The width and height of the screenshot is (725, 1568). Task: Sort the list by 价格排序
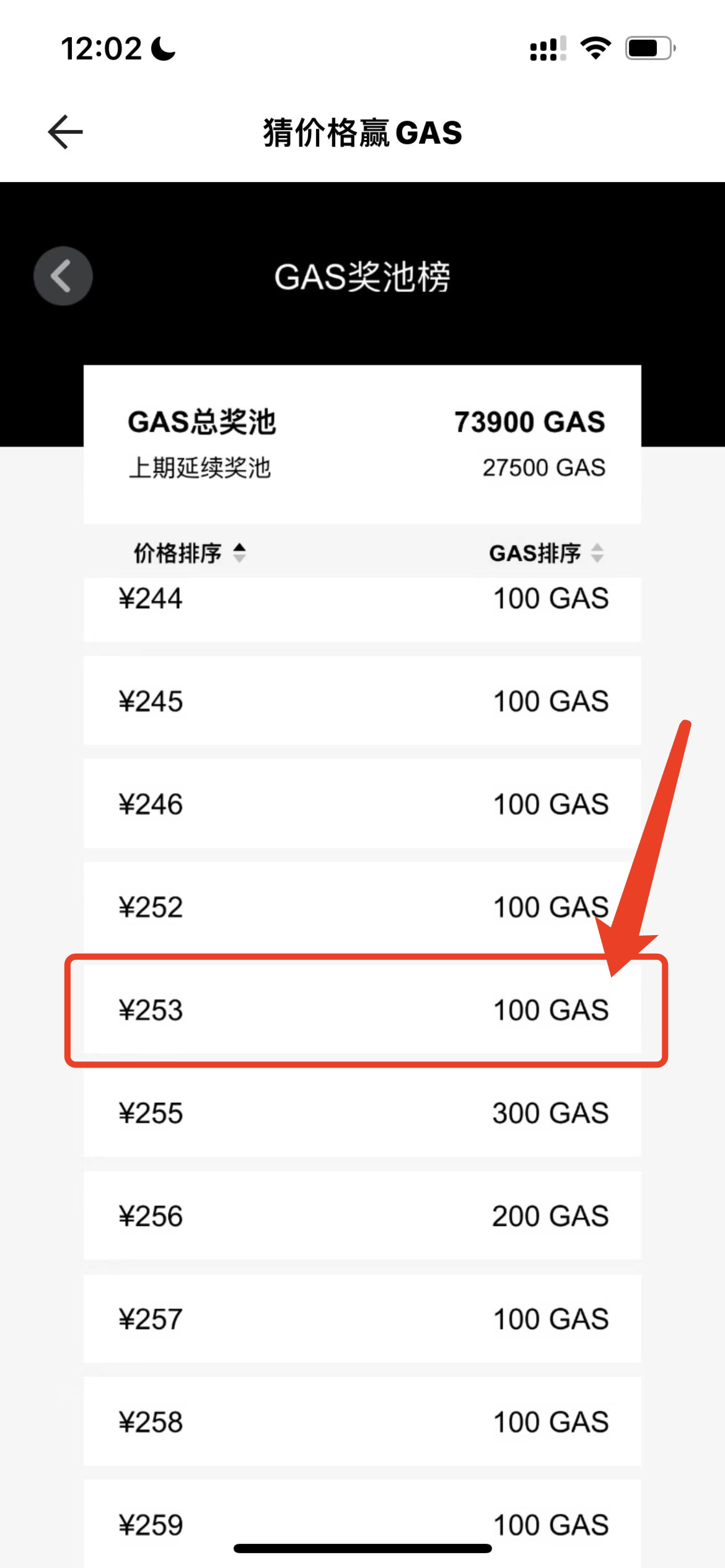point(190,552)
